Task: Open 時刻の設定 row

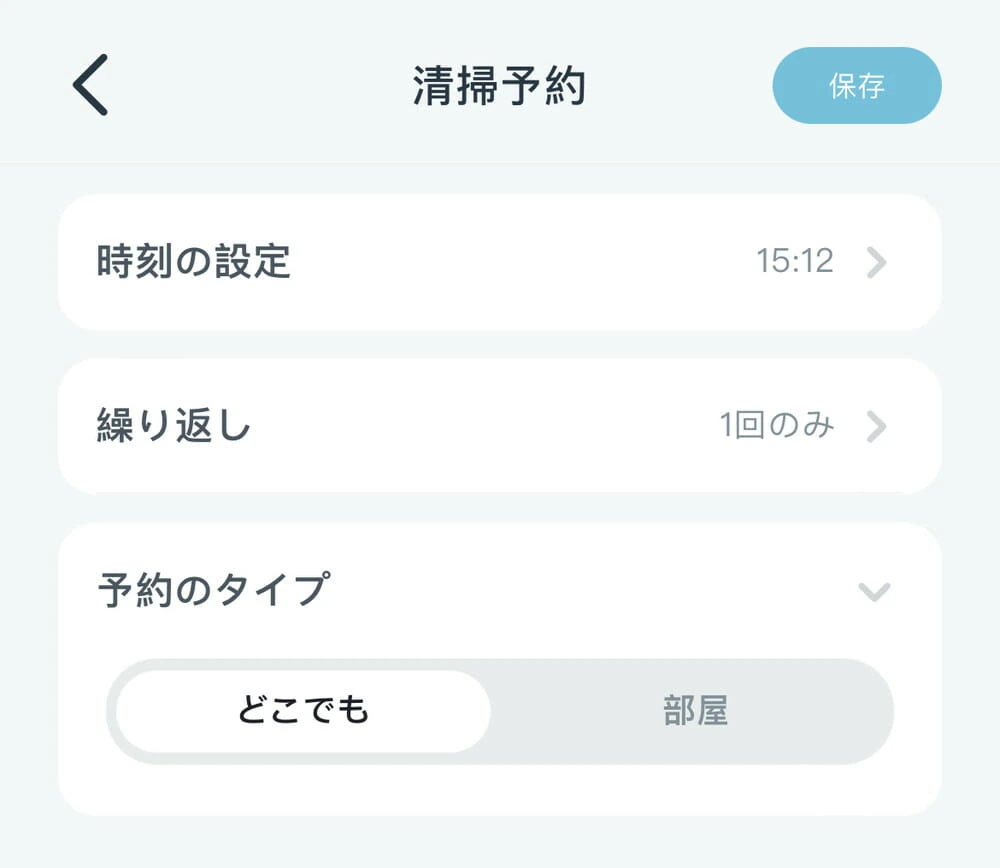Action: (x=499, y=262)
